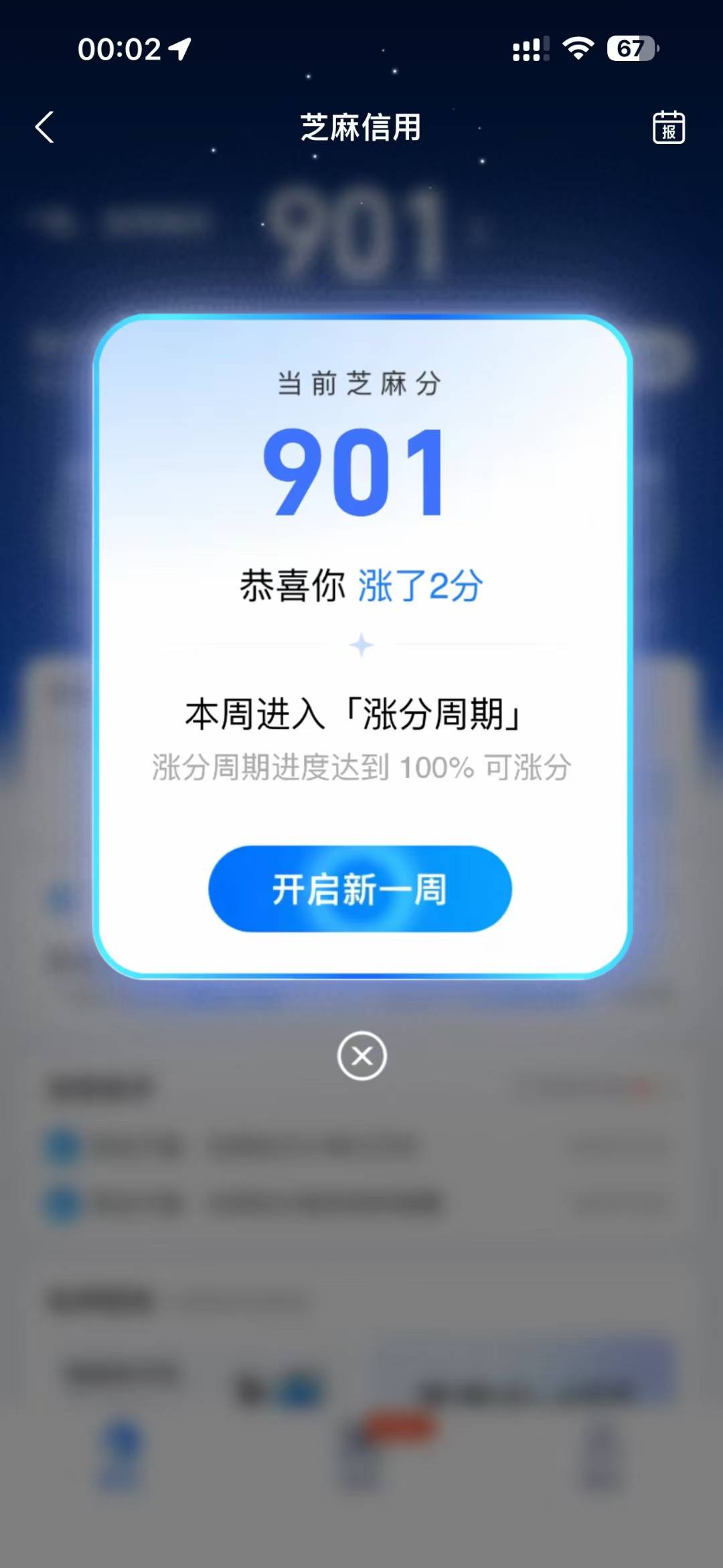Dismiss the score popup with X
723x1568 pixels.
coord(361,1056)
